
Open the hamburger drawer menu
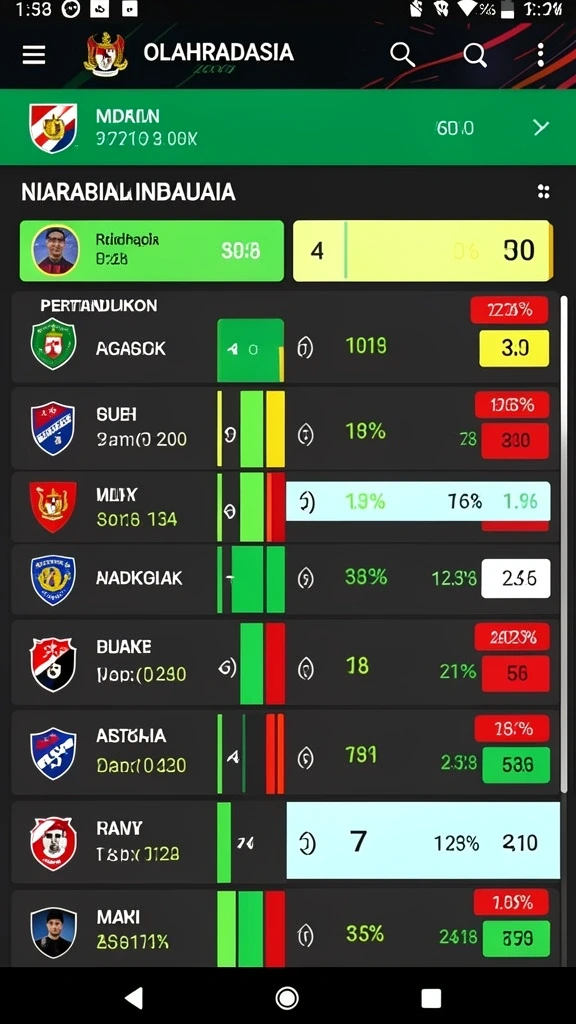34,56
